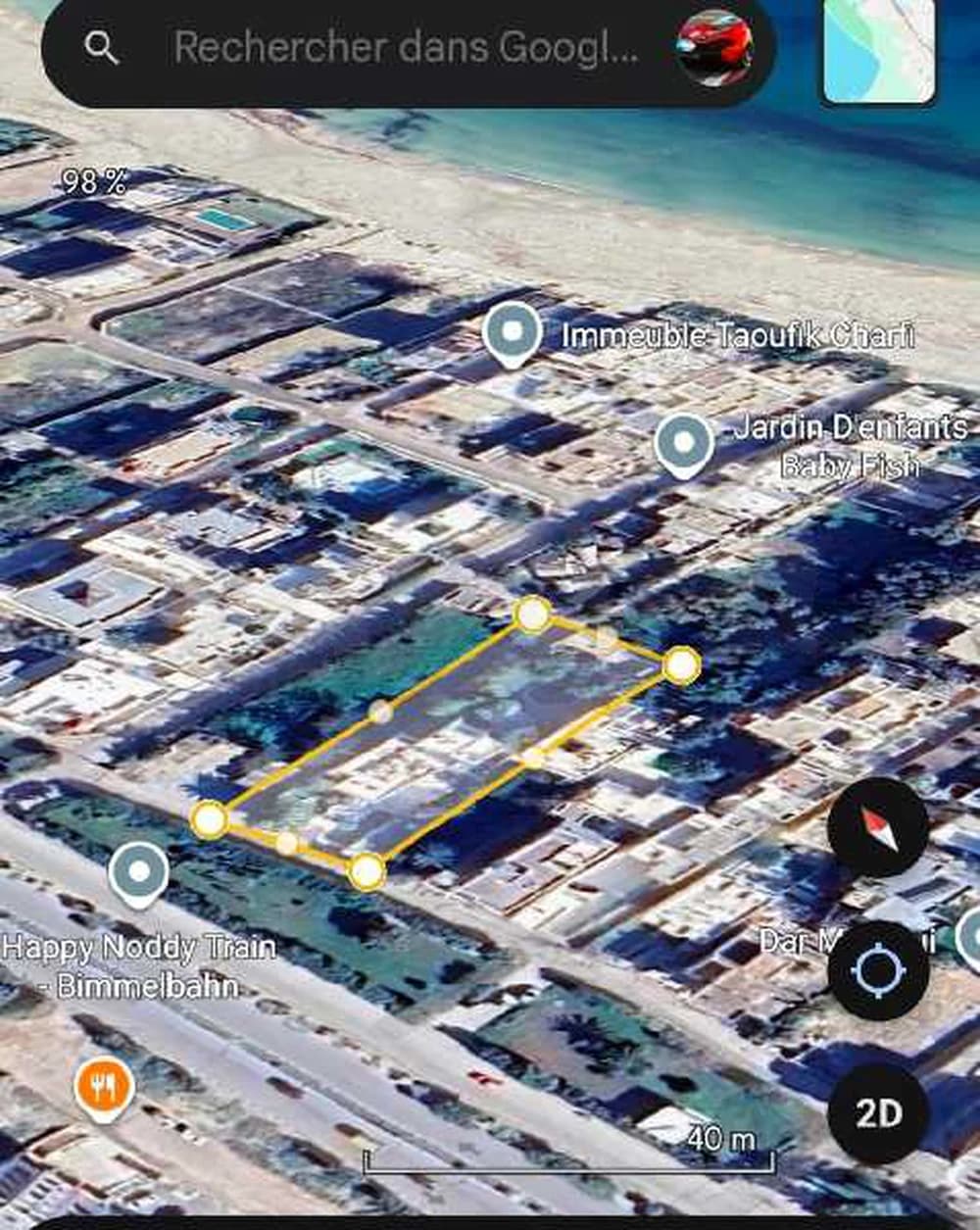Screen dimensions: 980x1230
Task: Select the Happy Noddy Train - Bimmelbahn pin
Action: coord(138,872)
